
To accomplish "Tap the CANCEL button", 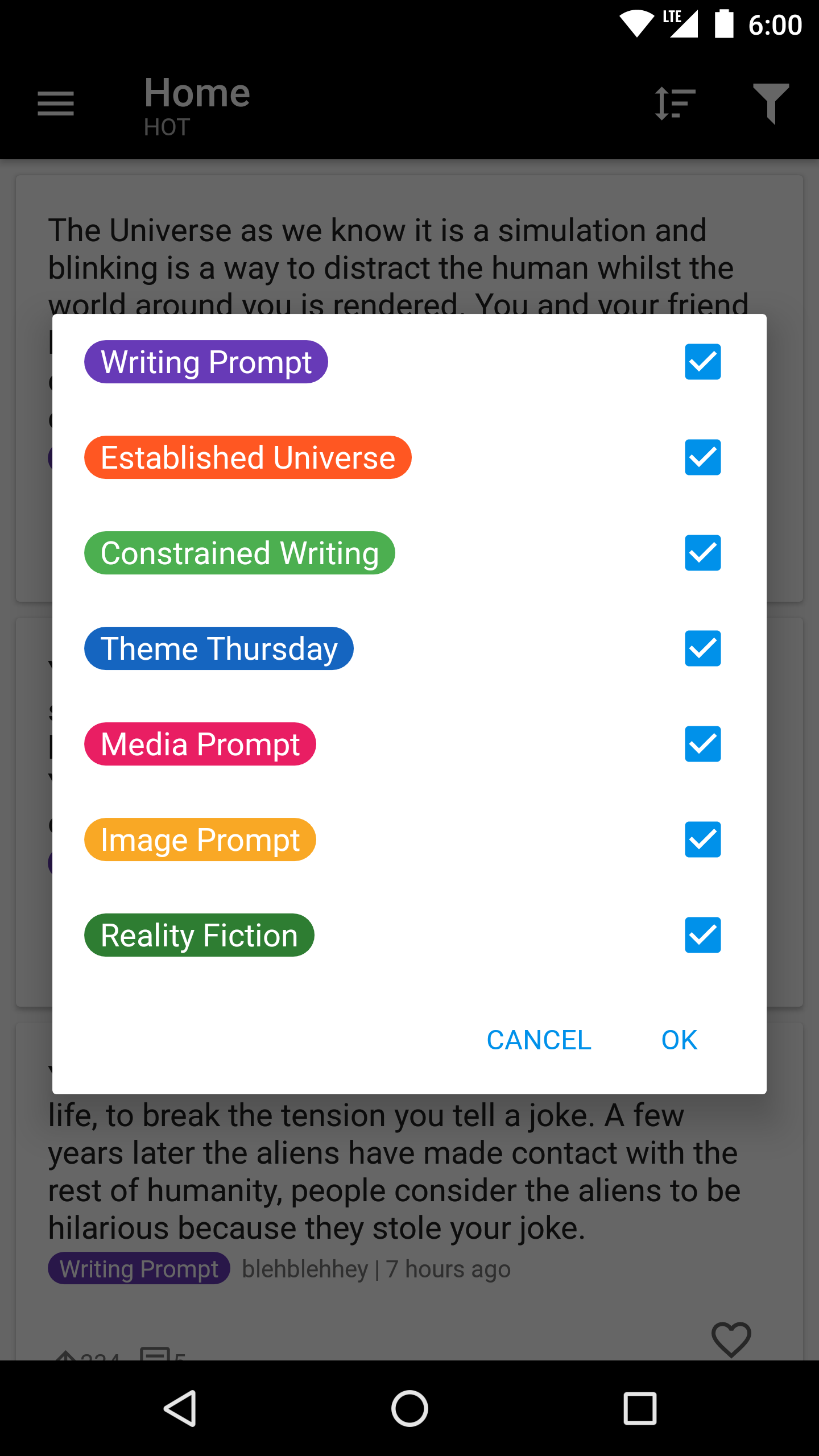I will tap(538, 1040).
